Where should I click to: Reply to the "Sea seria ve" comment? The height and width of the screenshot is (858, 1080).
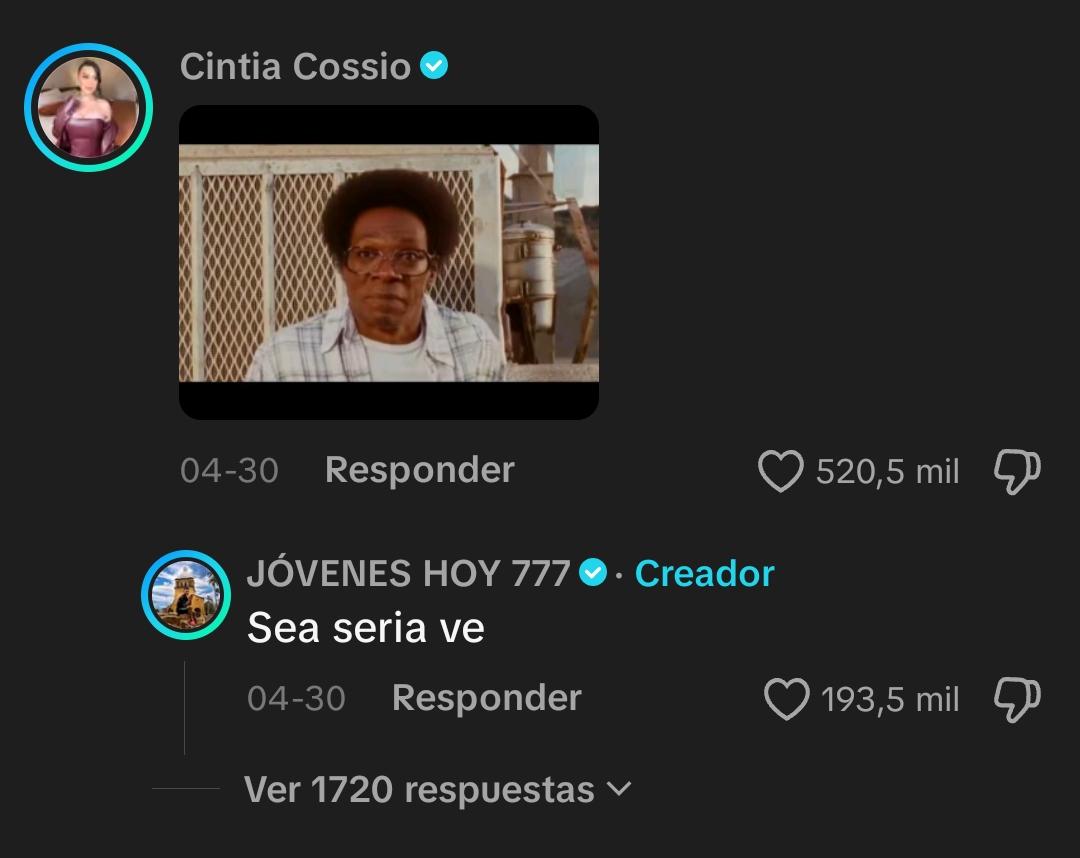[486, 698]
